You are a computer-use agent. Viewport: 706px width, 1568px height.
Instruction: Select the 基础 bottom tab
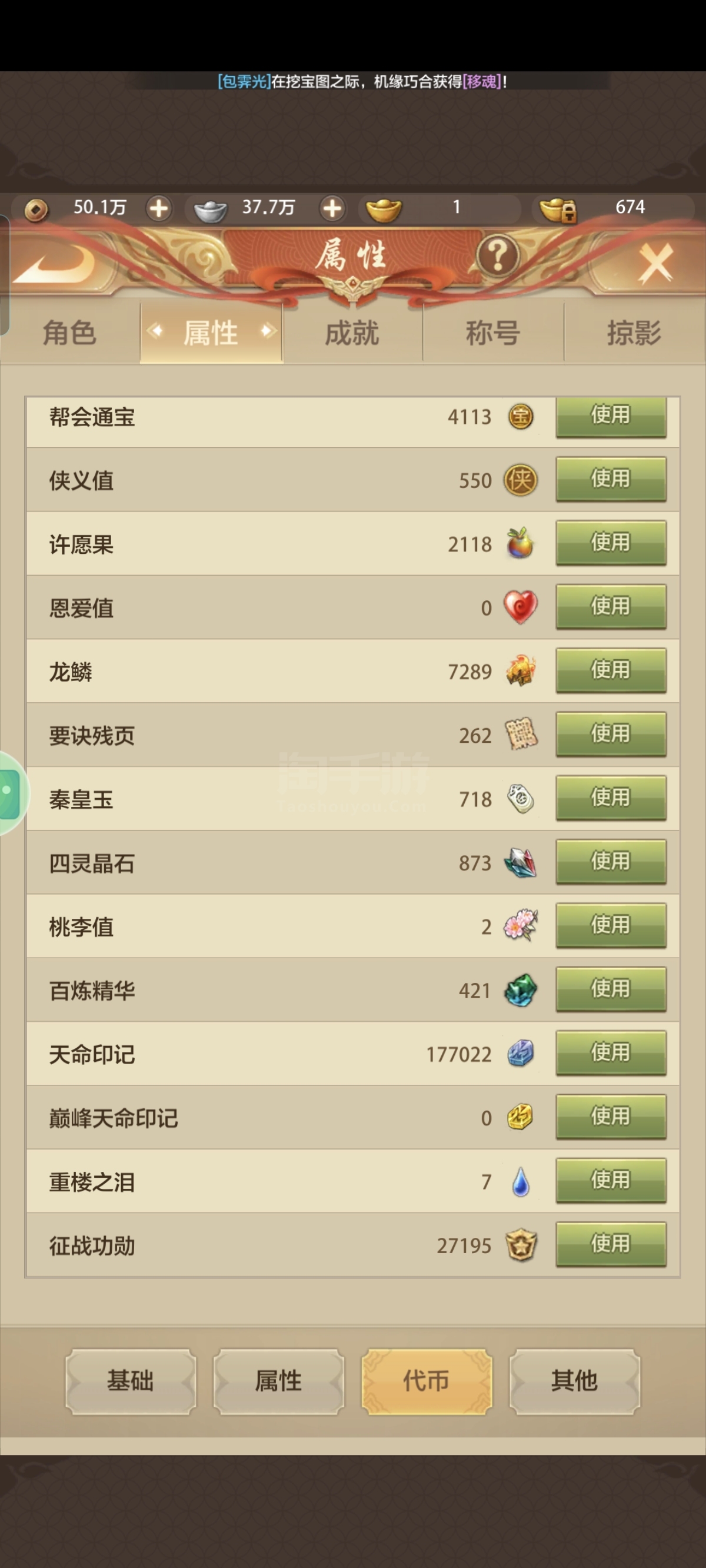130,1381
